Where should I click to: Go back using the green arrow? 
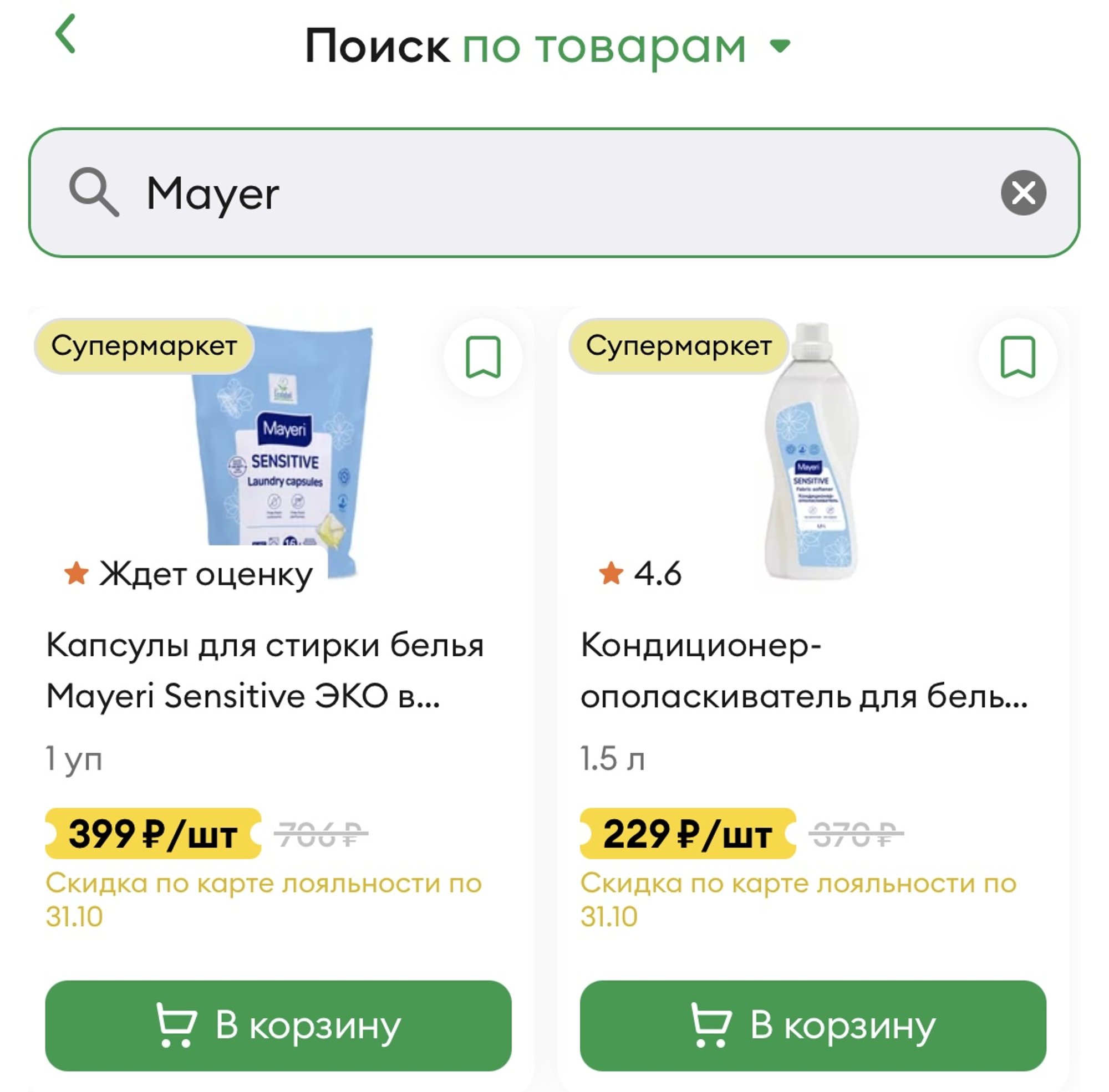[65, 34]
